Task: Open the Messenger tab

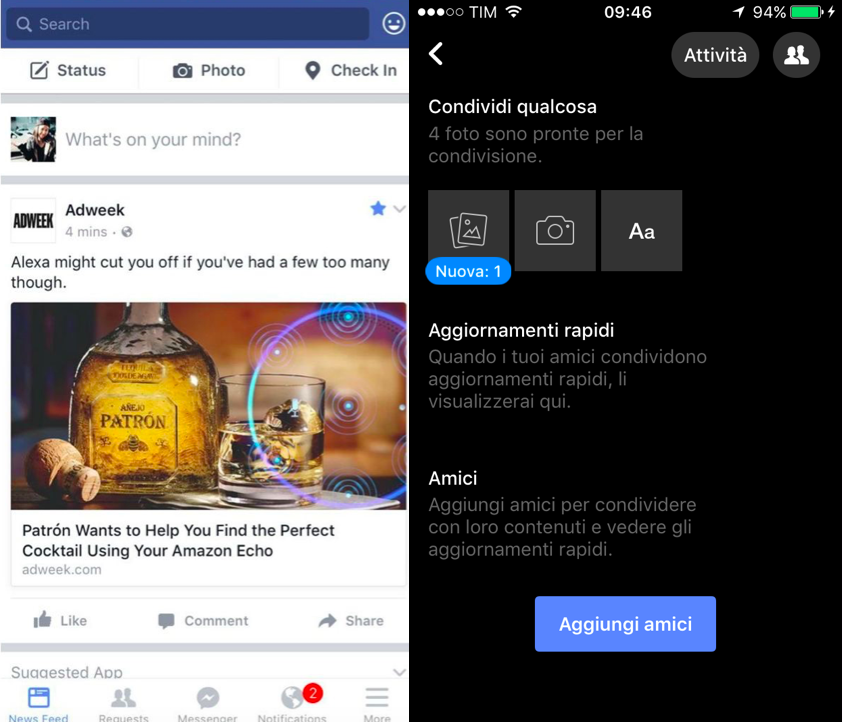Action: (x=207, y=703)
